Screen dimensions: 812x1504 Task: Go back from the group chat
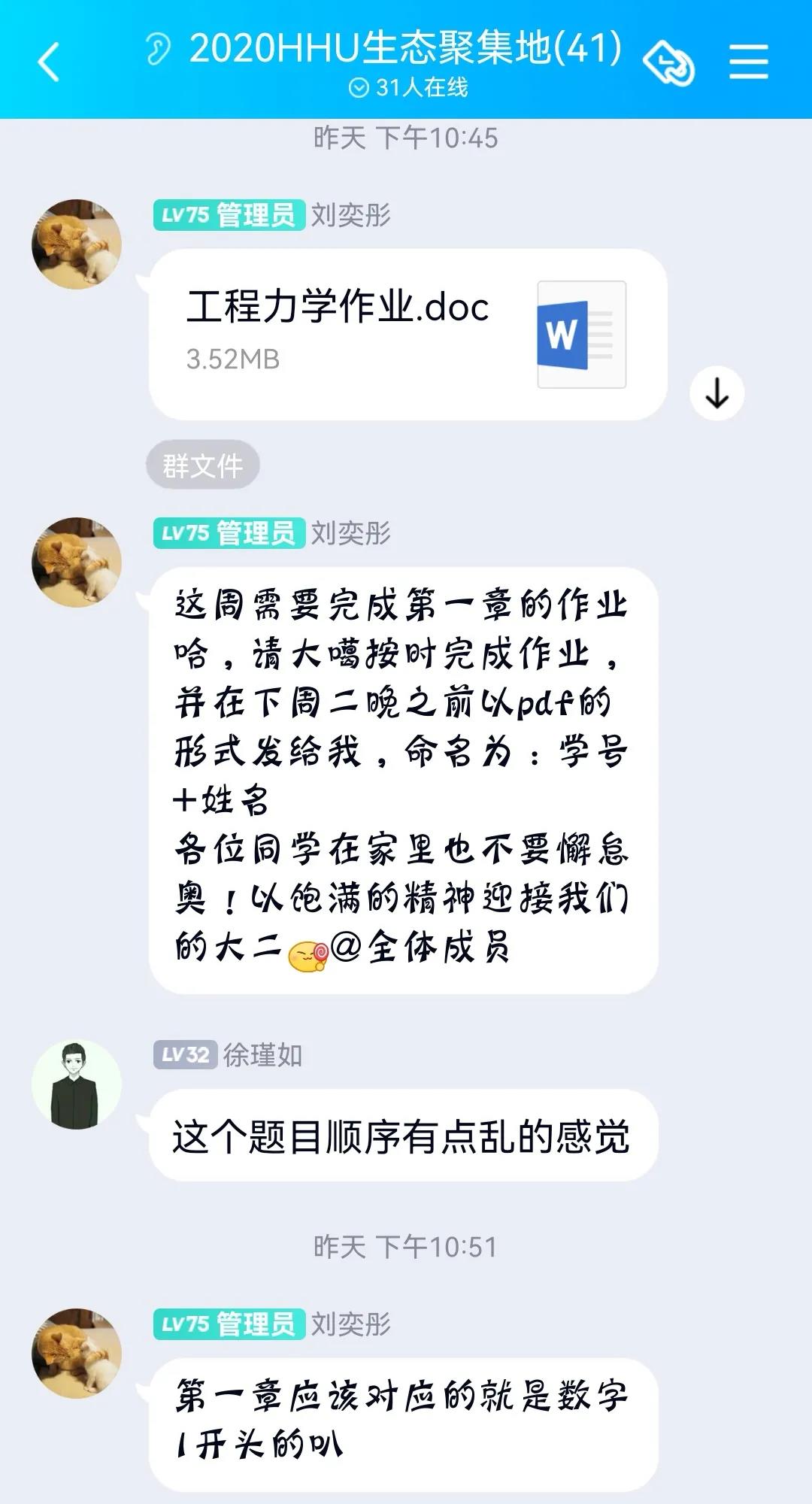[48, 62]
